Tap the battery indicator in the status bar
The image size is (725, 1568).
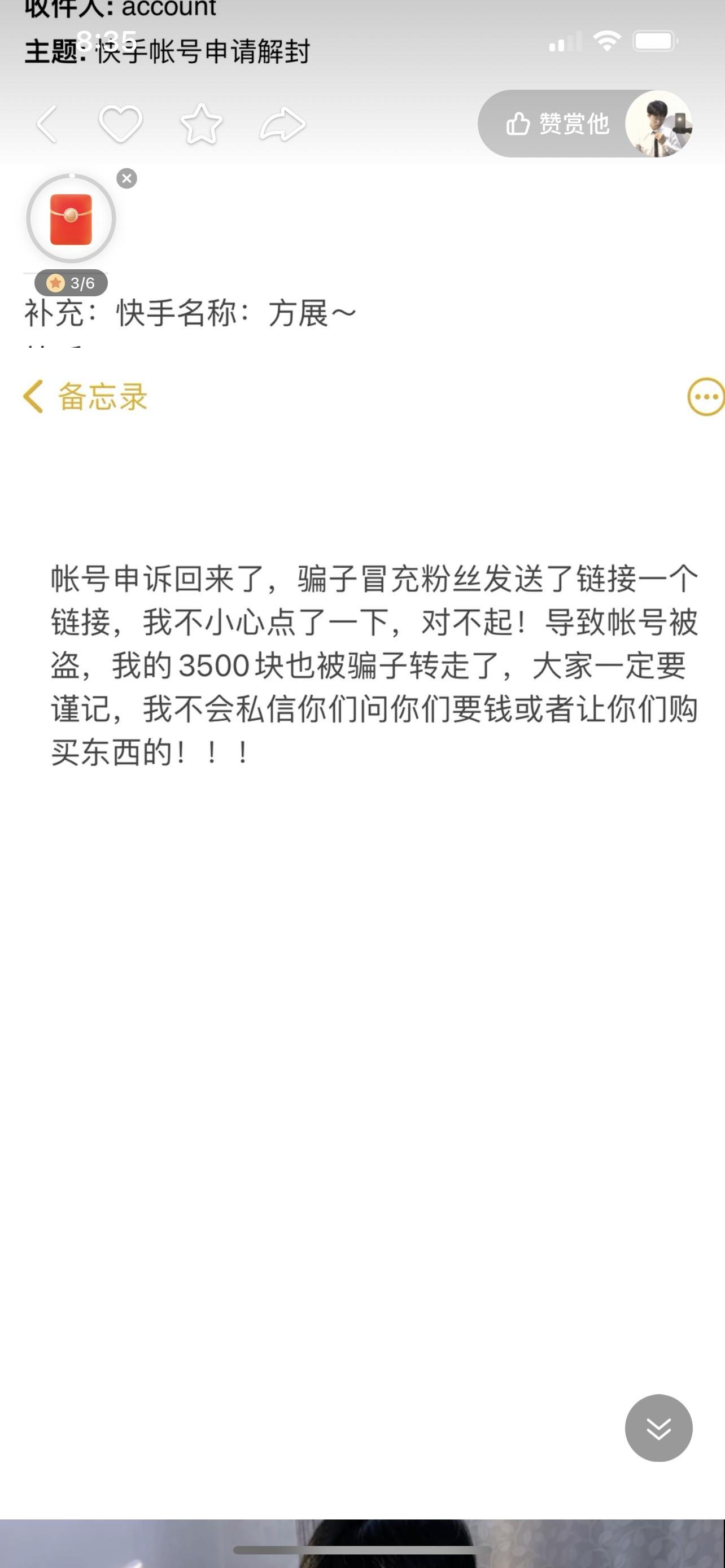(654, 41)
